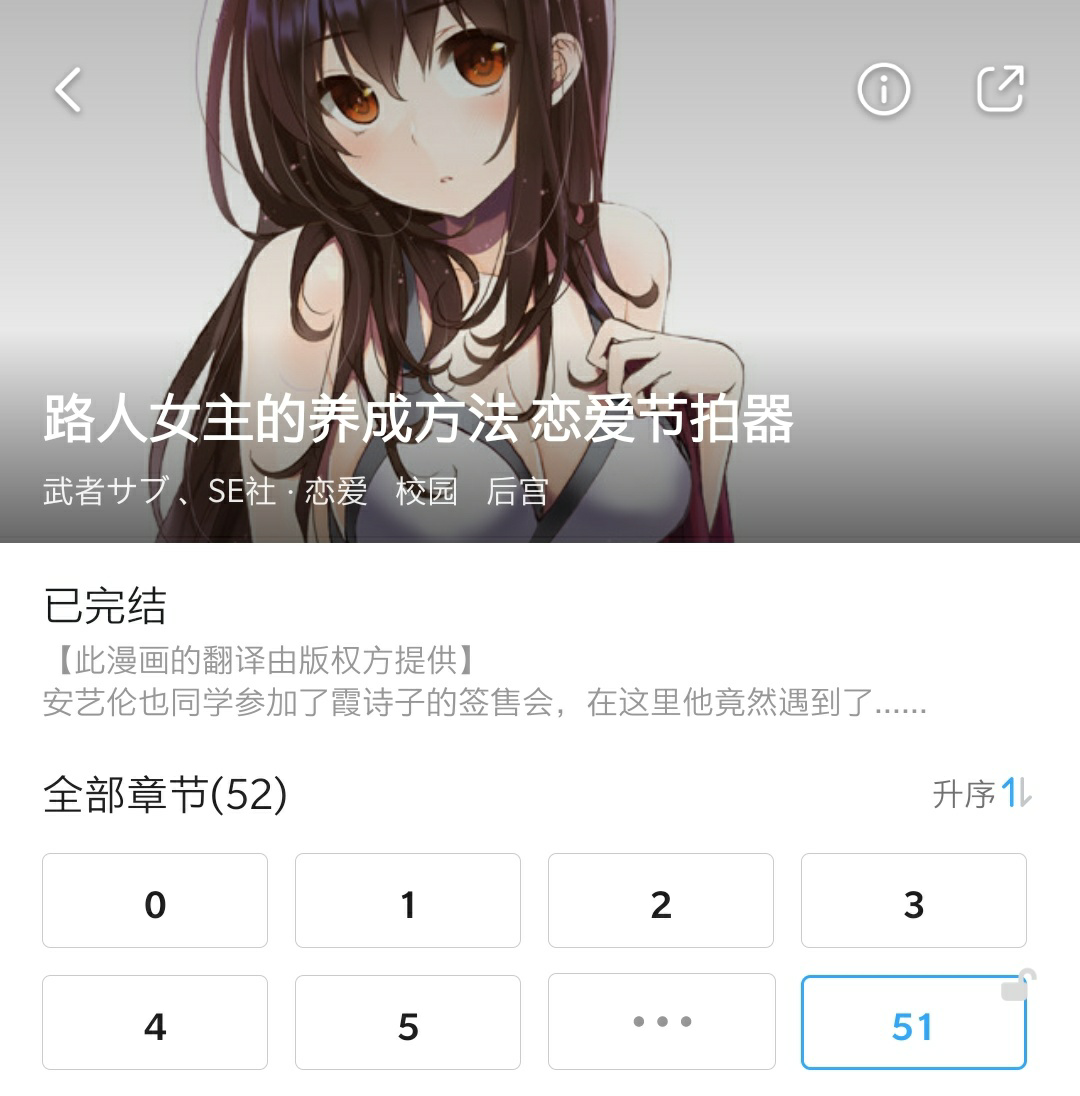Expand all chapters with the ellipsis button
The image size is (1080, 1096).
pos(662,1022)
